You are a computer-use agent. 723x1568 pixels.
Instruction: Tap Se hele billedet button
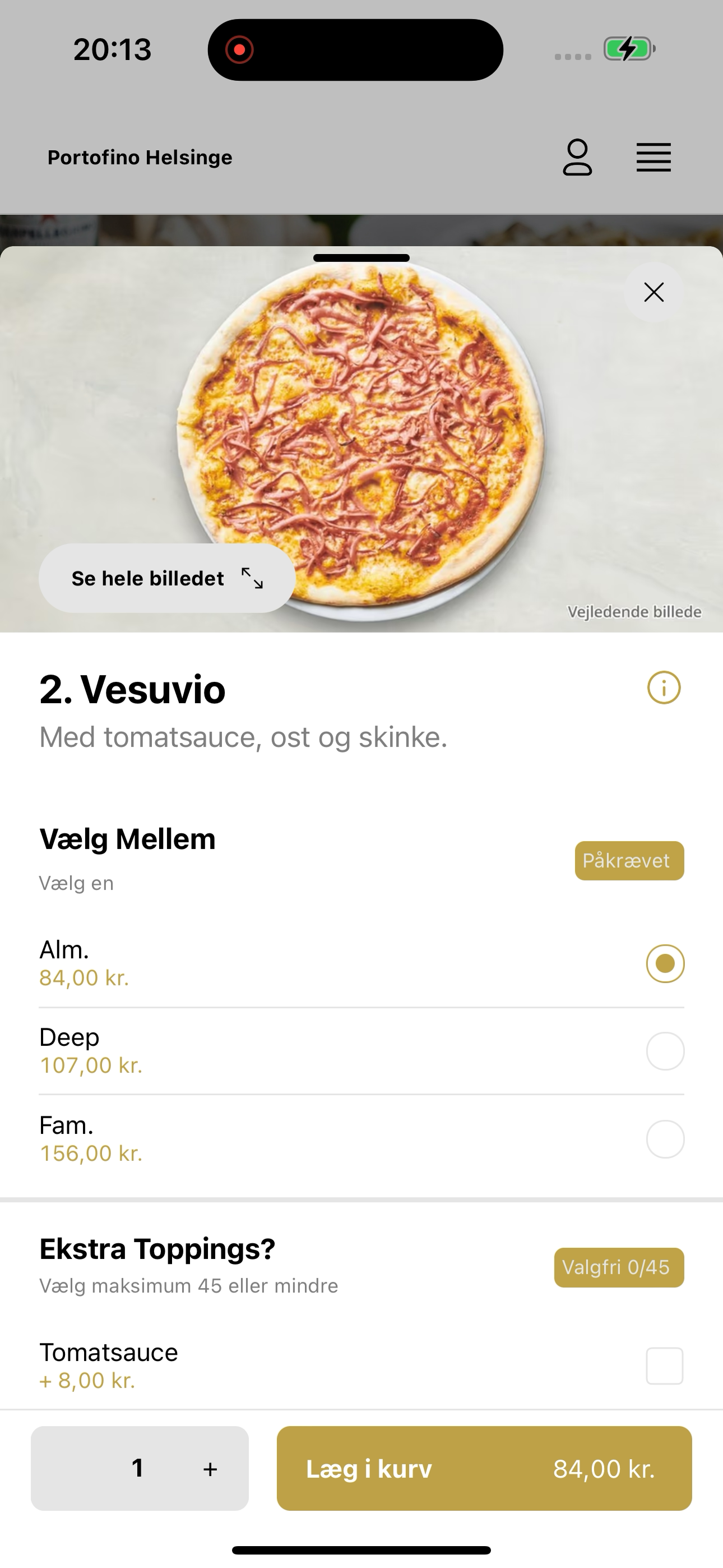tap(167, 578)
